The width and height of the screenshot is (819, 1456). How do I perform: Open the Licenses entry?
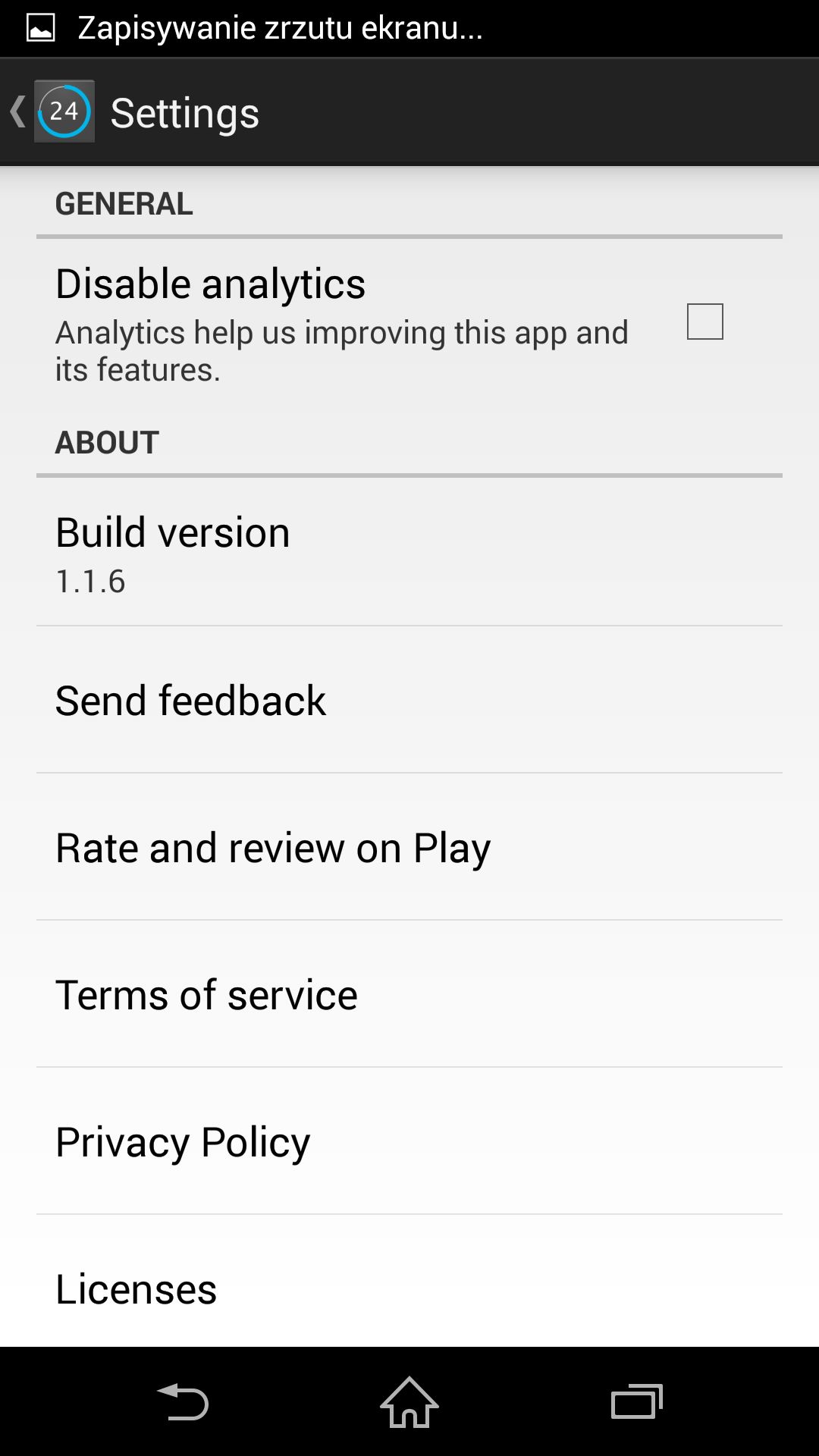[x=409, y=1282]
